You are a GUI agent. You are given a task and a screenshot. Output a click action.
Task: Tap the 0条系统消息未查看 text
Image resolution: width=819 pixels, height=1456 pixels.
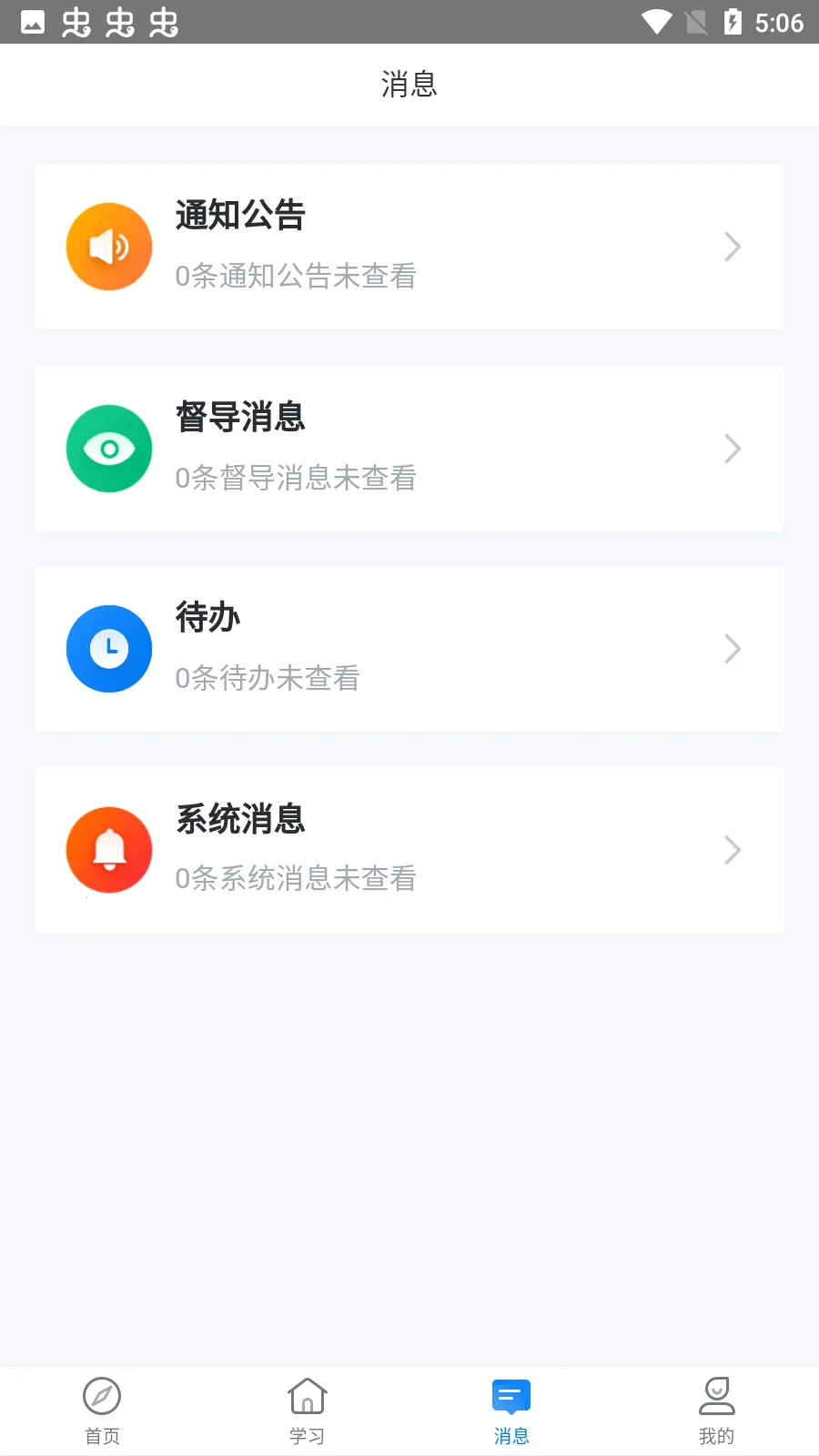point(296,878)
